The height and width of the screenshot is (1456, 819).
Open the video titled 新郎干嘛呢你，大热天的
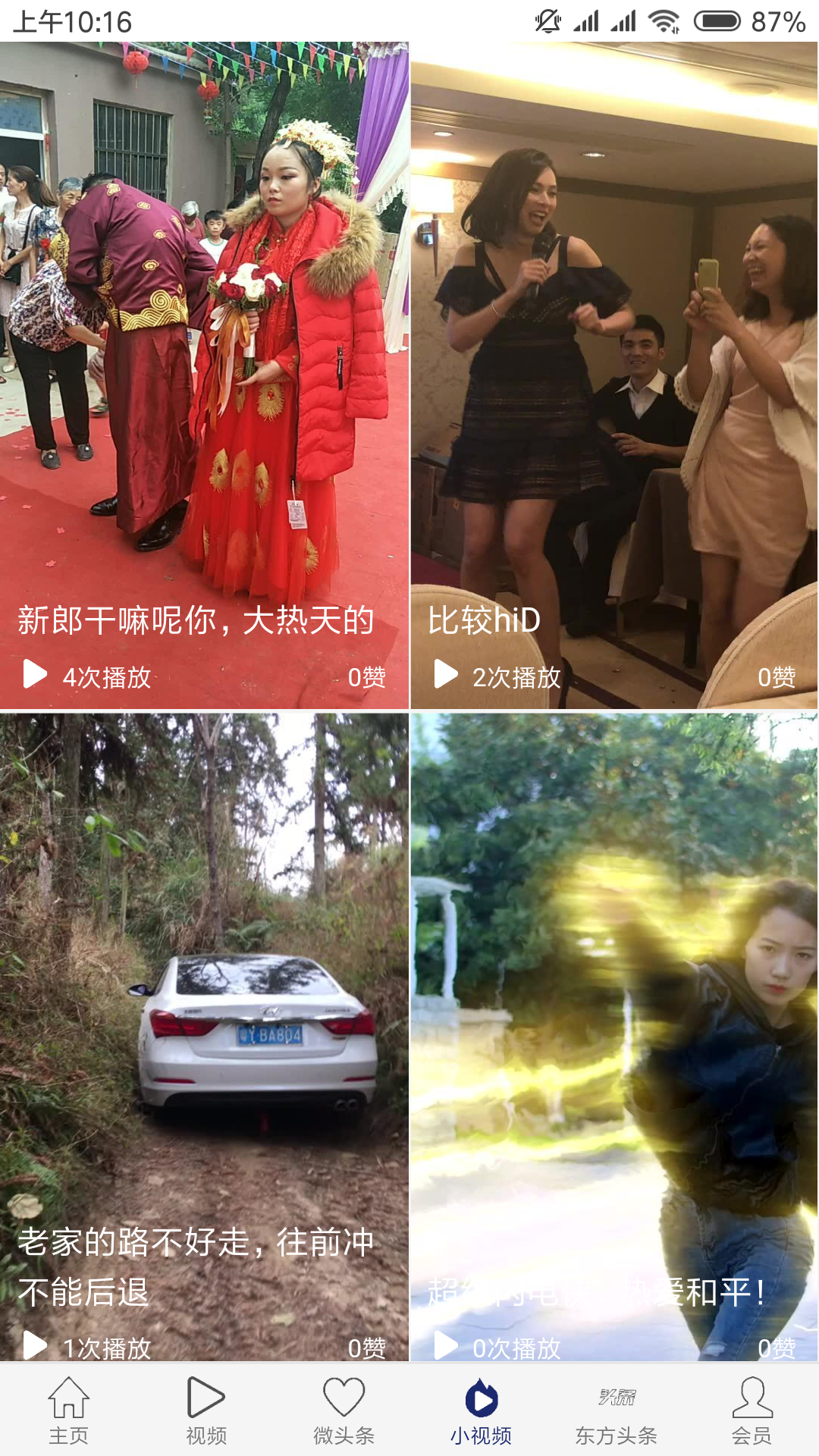click(193, 620)
